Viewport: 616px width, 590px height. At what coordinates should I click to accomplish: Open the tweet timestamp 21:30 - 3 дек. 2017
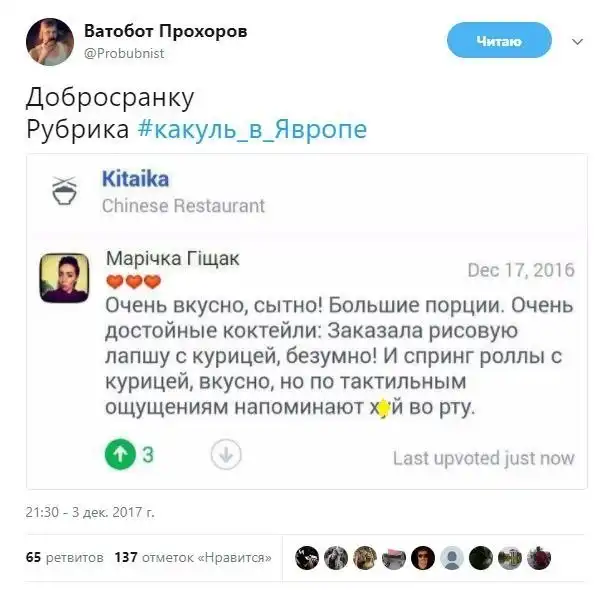[x=90, y=513]
